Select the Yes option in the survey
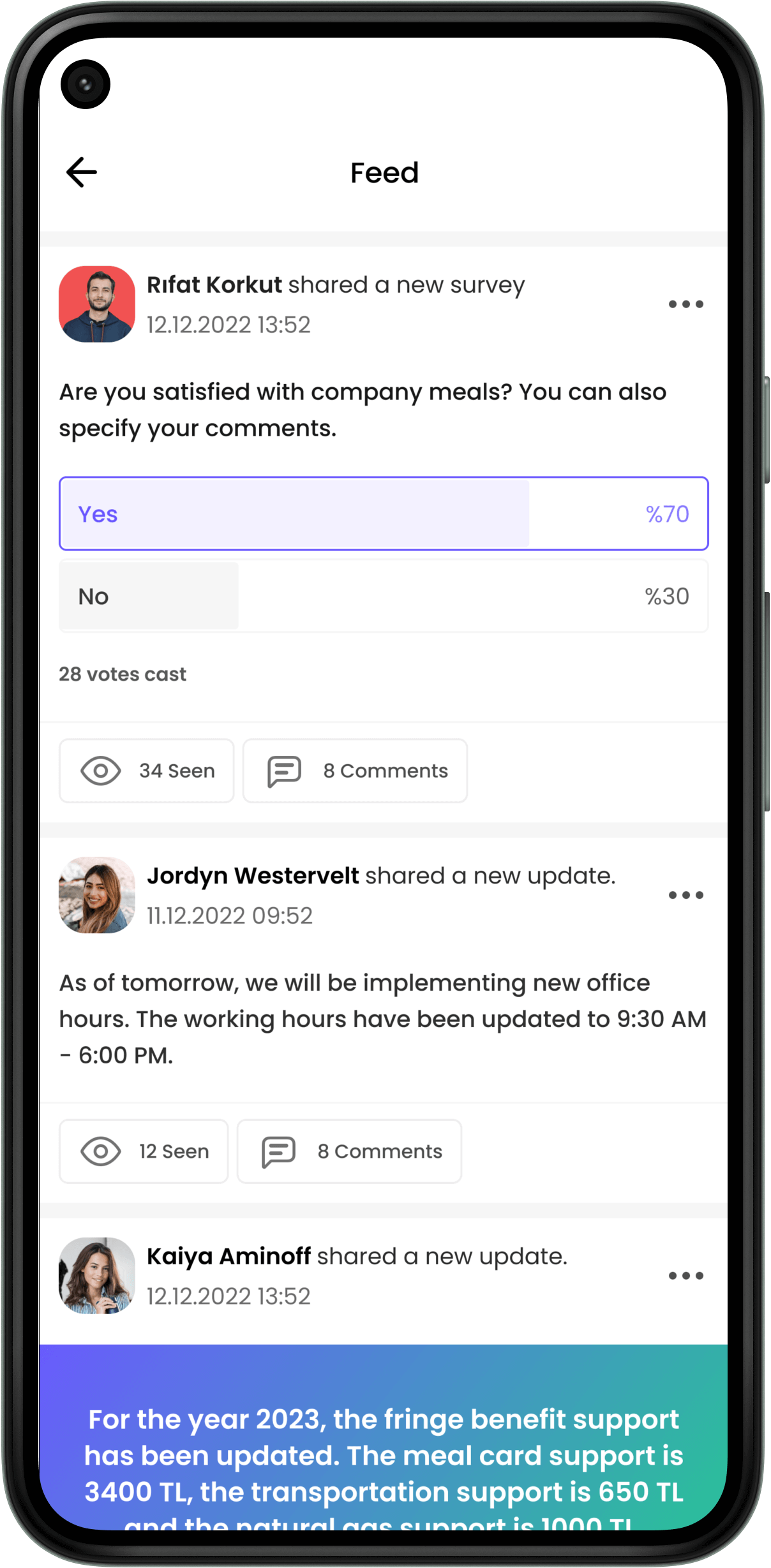The image size is (771, 1568). [x=383, y=514]
